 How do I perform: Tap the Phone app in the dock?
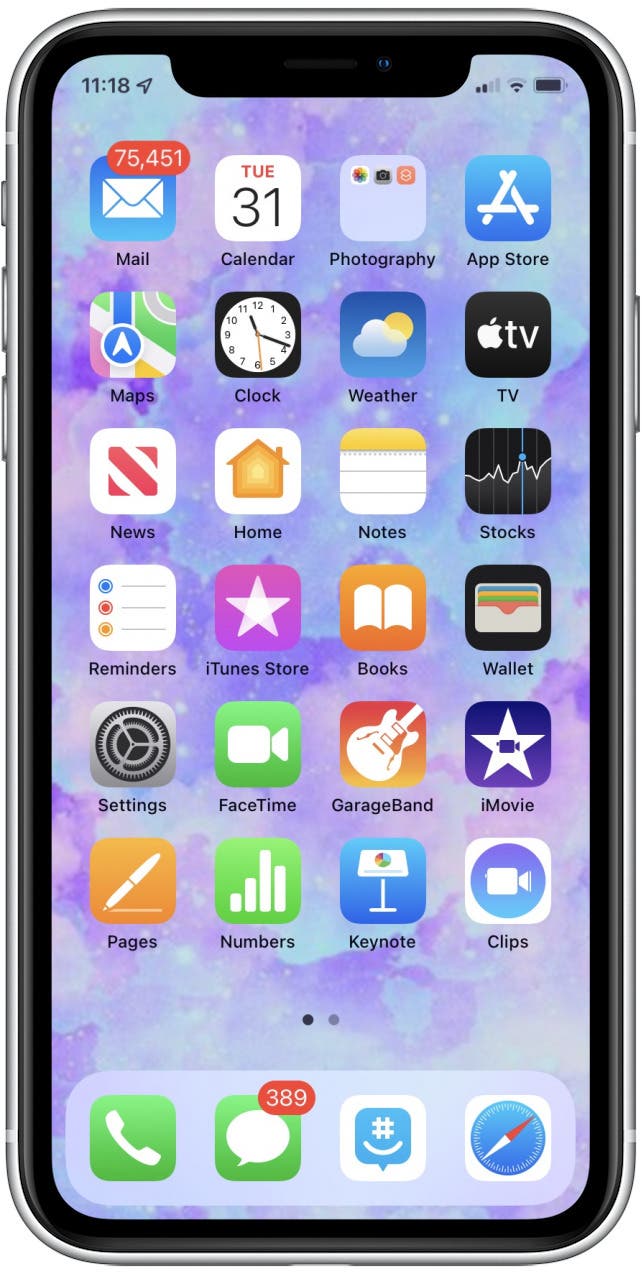pyautogui.click(x=133, y=1138)
